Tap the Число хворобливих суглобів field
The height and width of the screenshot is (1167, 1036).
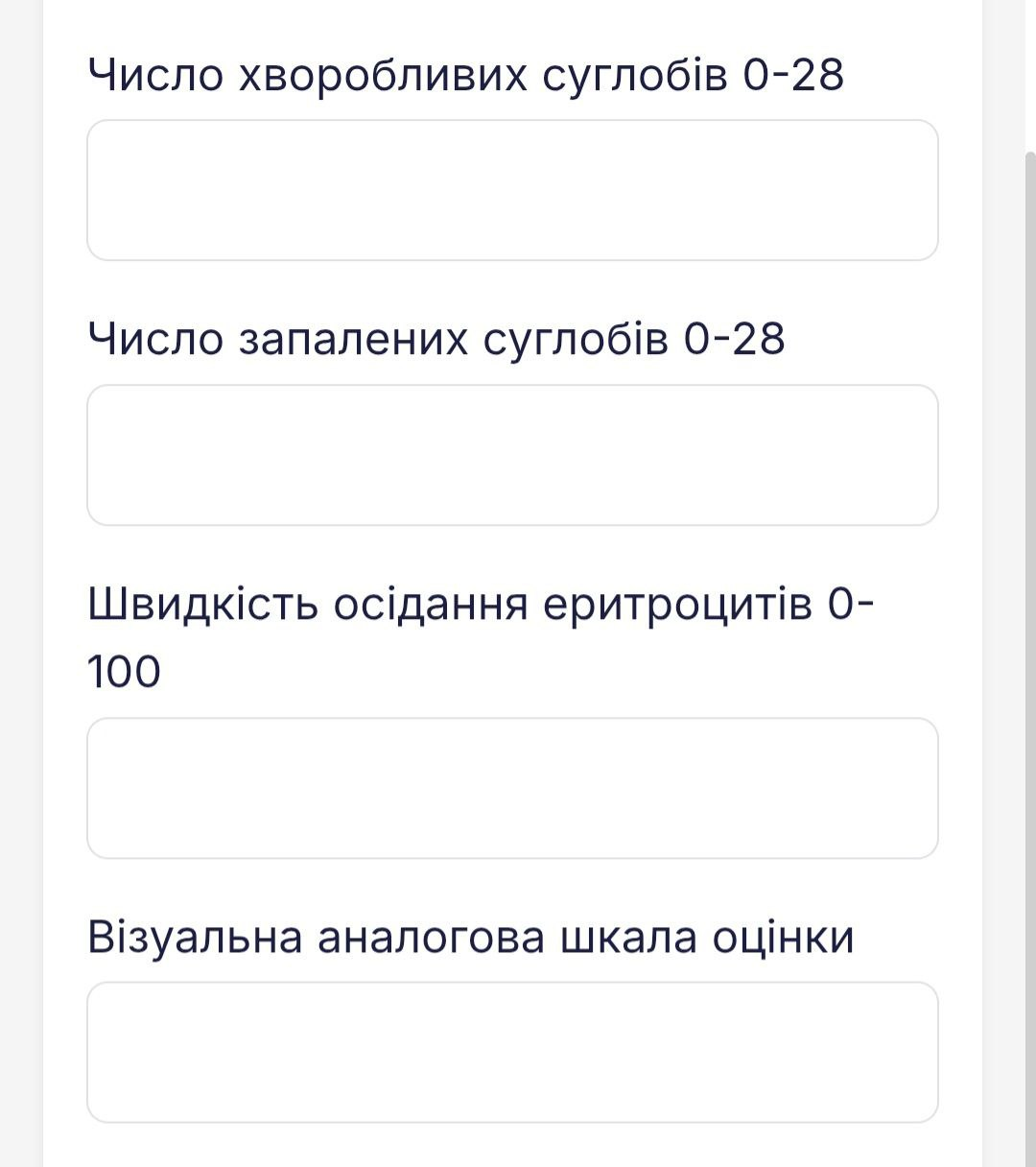coord(512,190)
